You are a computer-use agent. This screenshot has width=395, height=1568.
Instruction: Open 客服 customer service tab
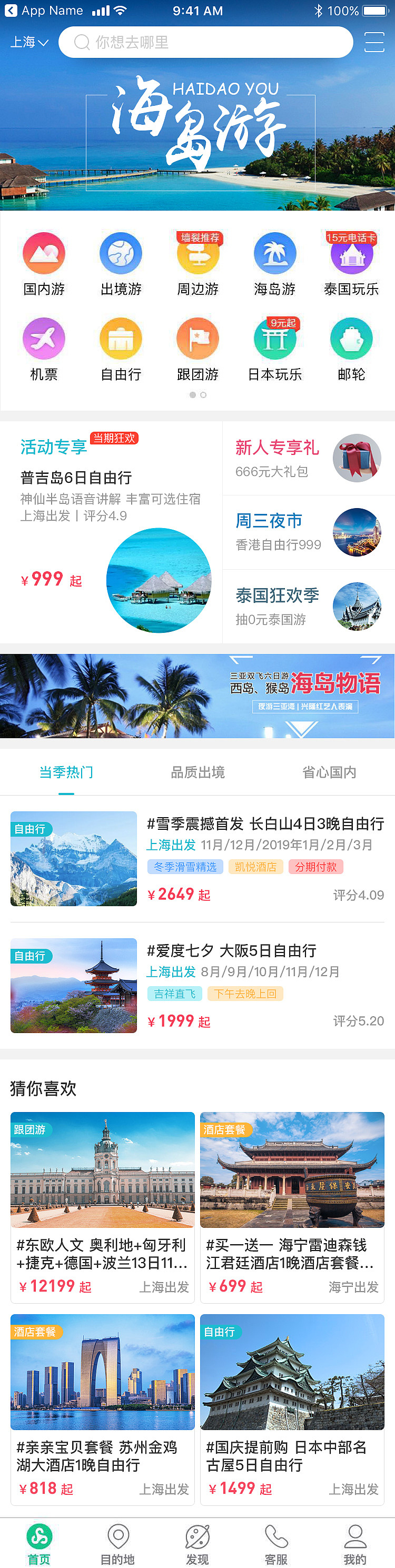275,1543
